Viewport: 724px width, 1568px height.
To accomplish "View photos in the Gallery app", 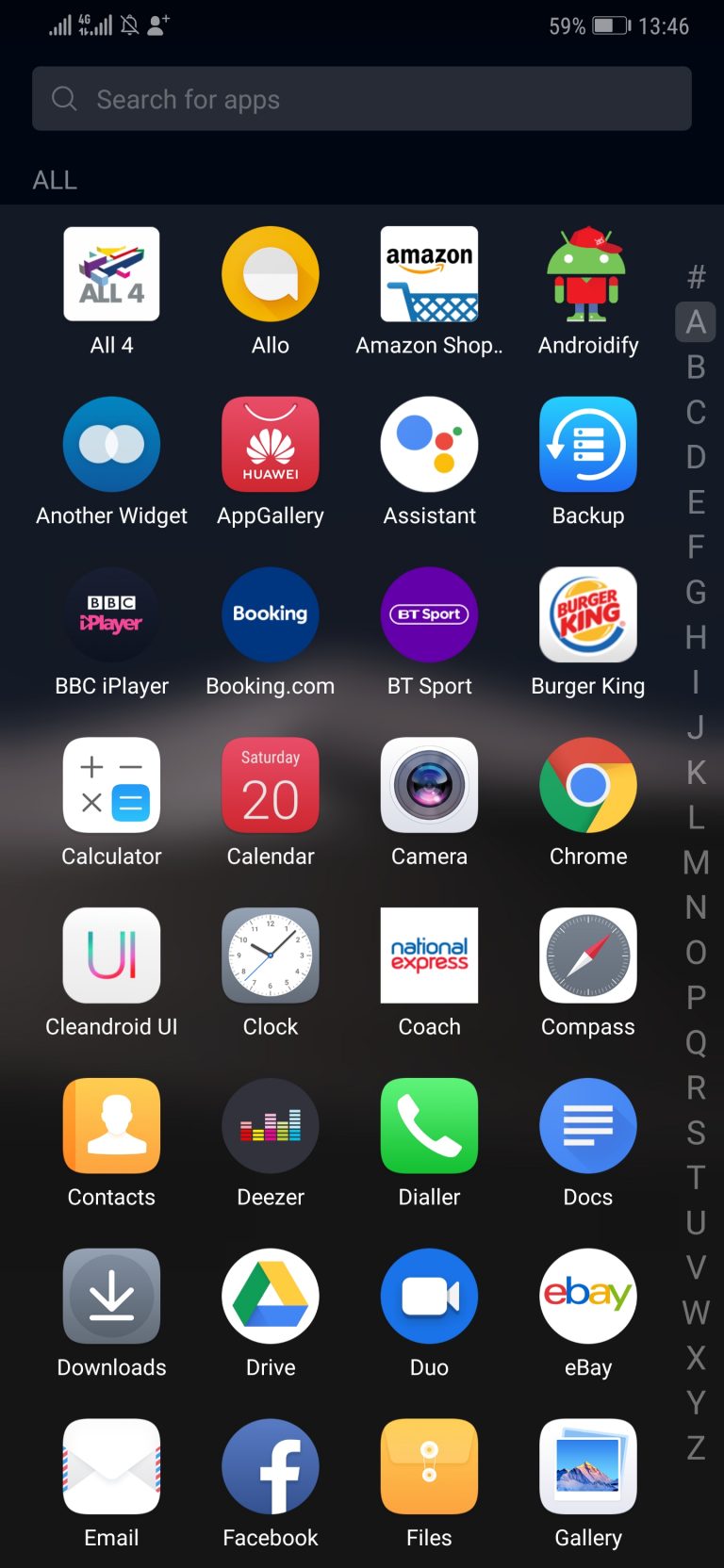I will 587,1466.
